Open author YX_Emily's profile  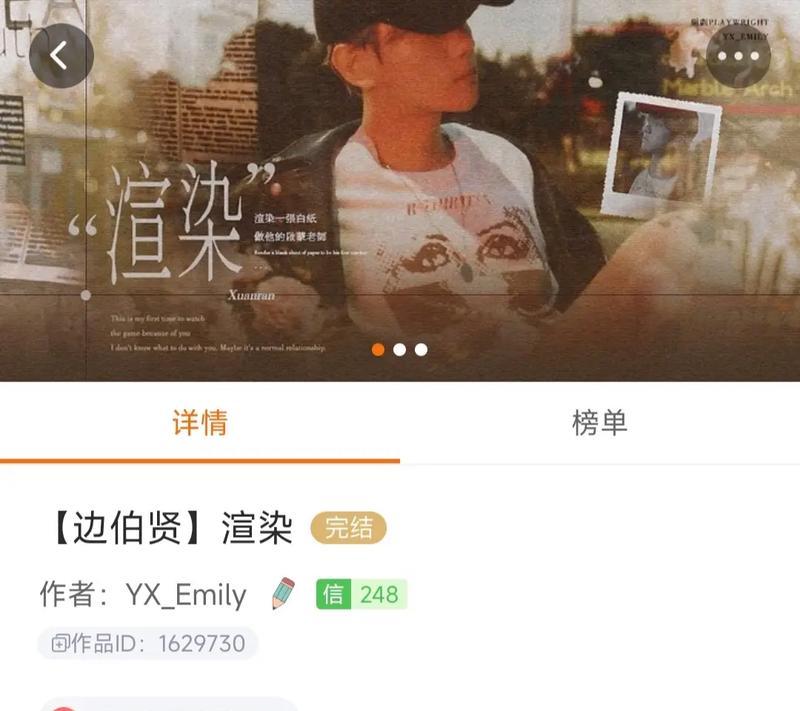pyautogui.click(x=186, y=594)
